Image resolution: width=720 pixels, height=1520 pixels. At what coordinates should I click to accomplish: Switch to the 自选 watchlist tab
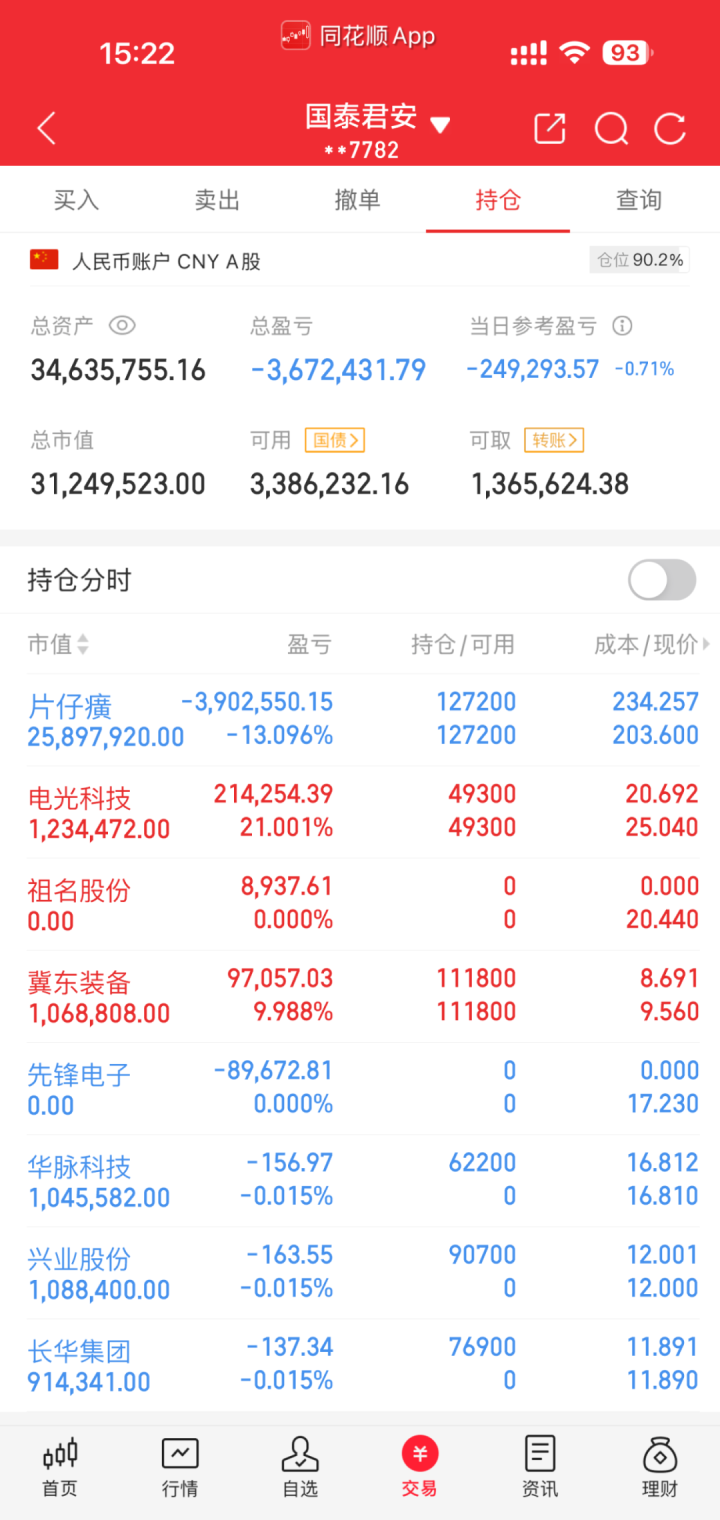[300, 1467]
